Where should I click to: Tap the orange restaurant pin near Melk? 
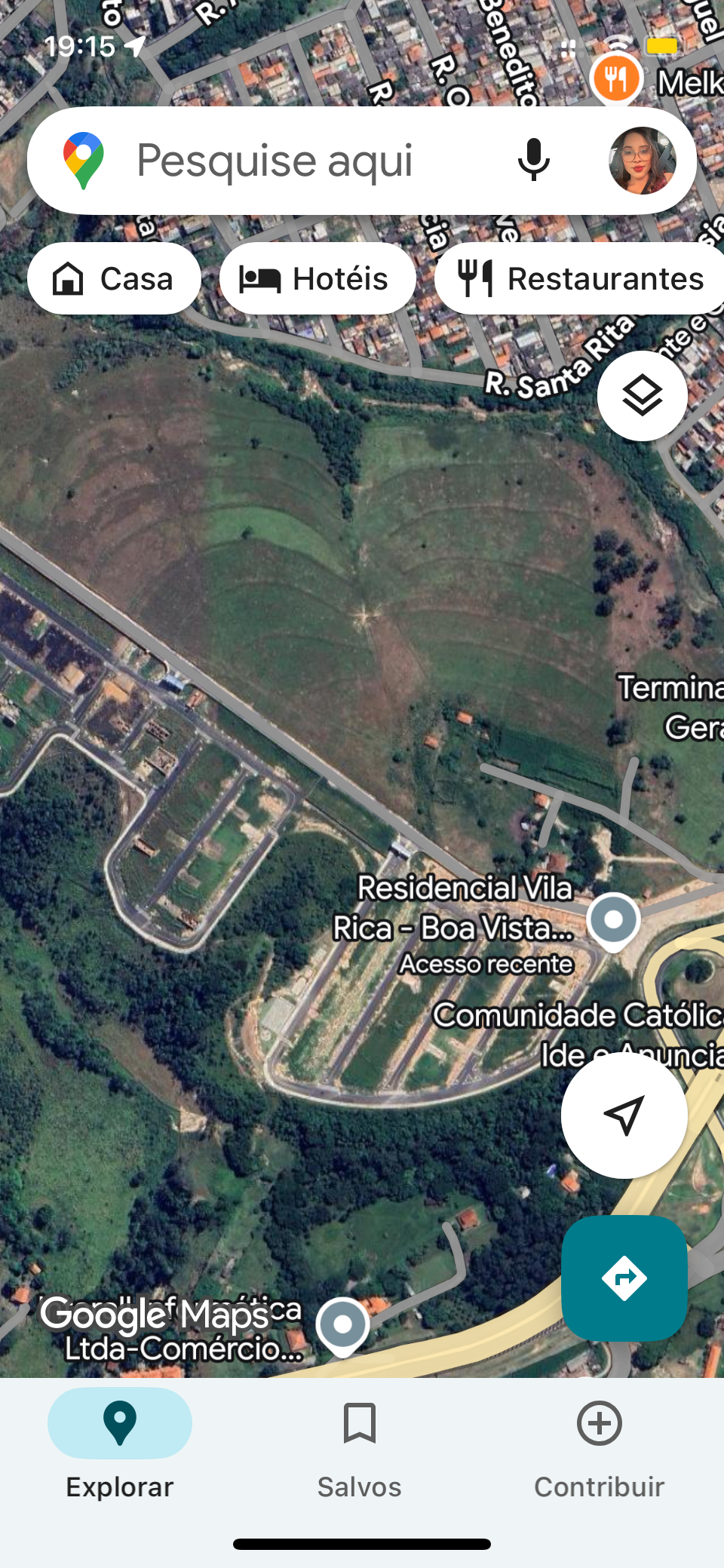click(x=616, y=78)
